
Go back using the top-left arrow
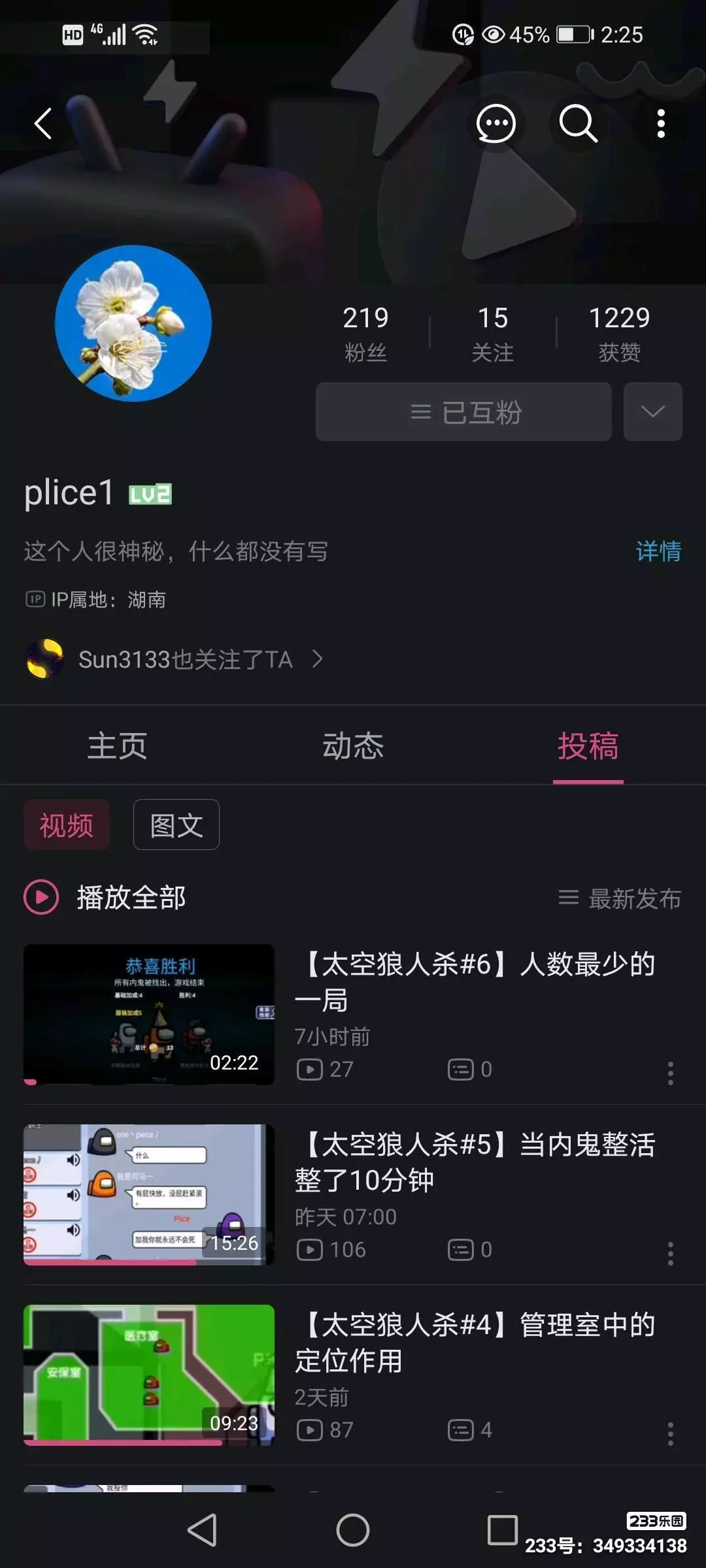[43, 123]
